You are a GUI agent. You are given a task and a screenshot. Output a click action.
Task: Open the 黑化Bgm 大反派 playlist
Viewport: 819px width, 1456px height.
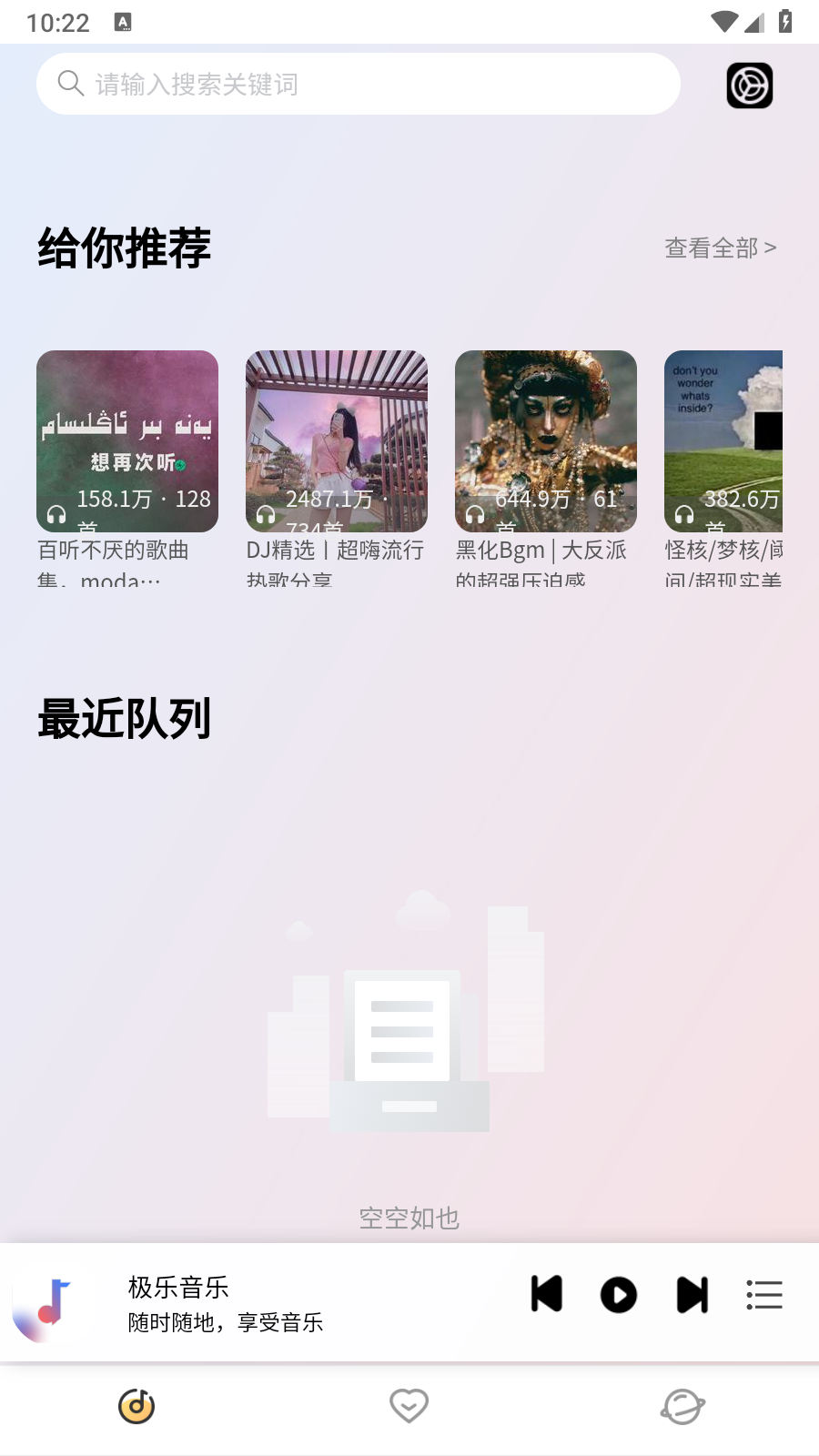(546, 441)
